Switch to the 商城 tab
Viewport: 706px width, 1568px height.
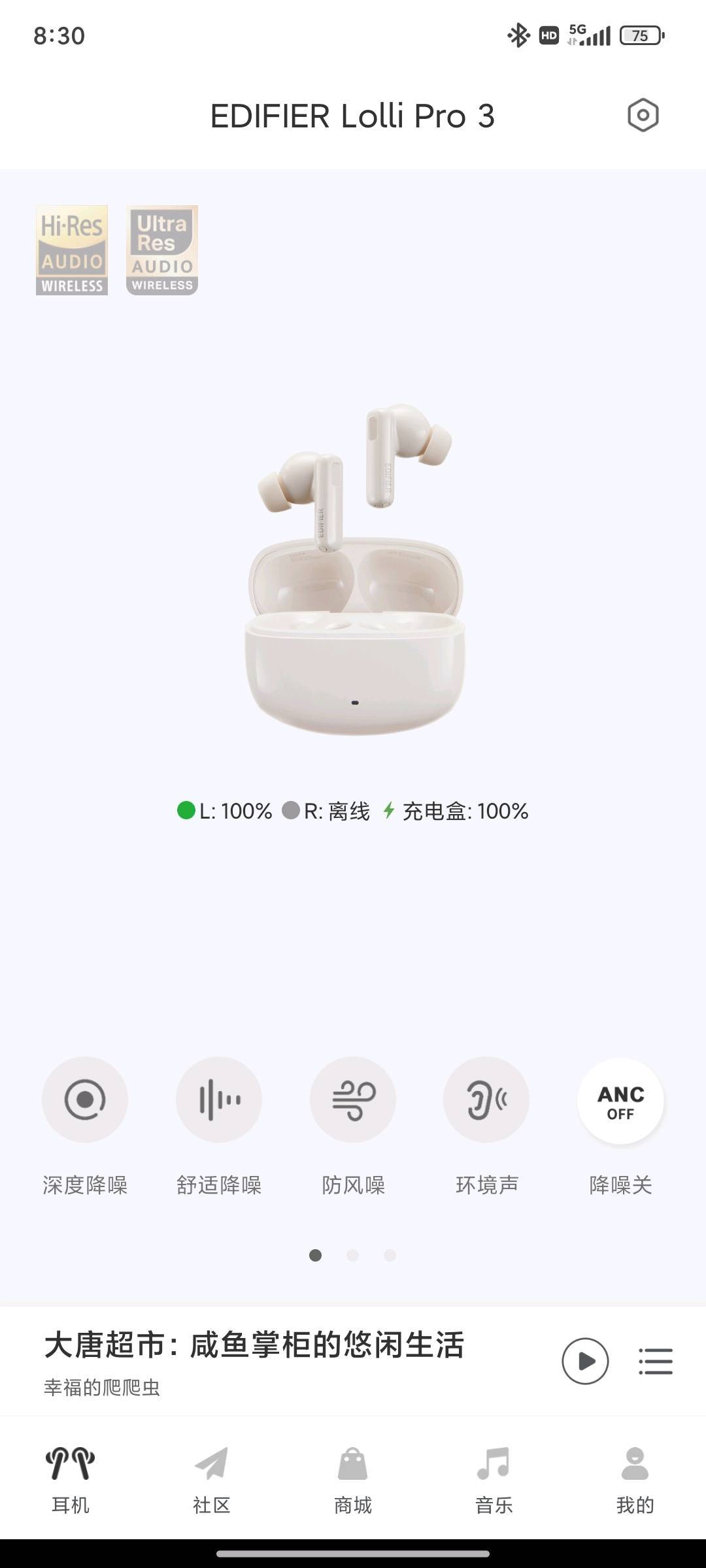(353, 1480)
